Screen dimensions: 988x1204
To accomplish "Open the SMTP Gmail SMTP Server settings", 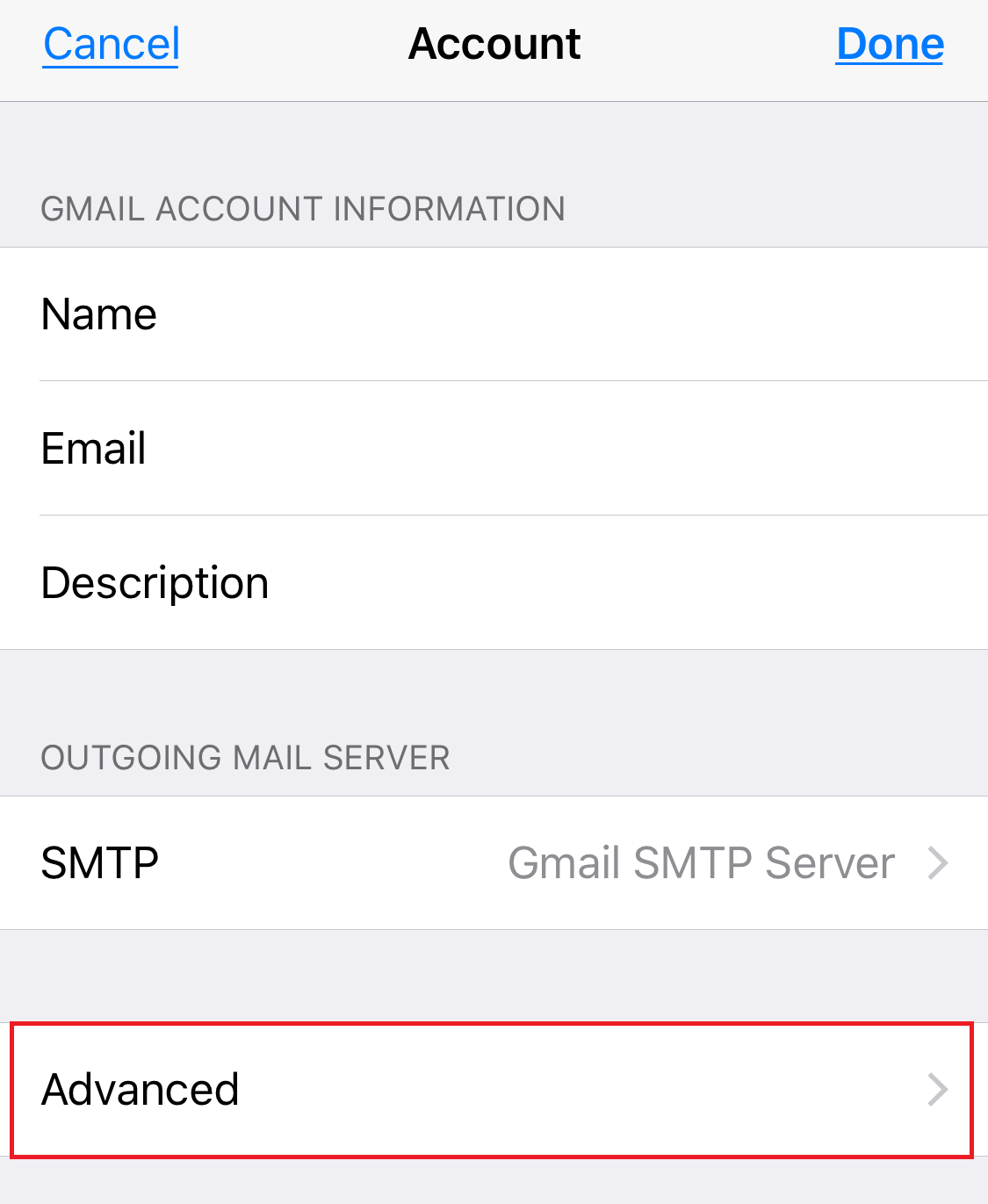I will pos(494,863).
